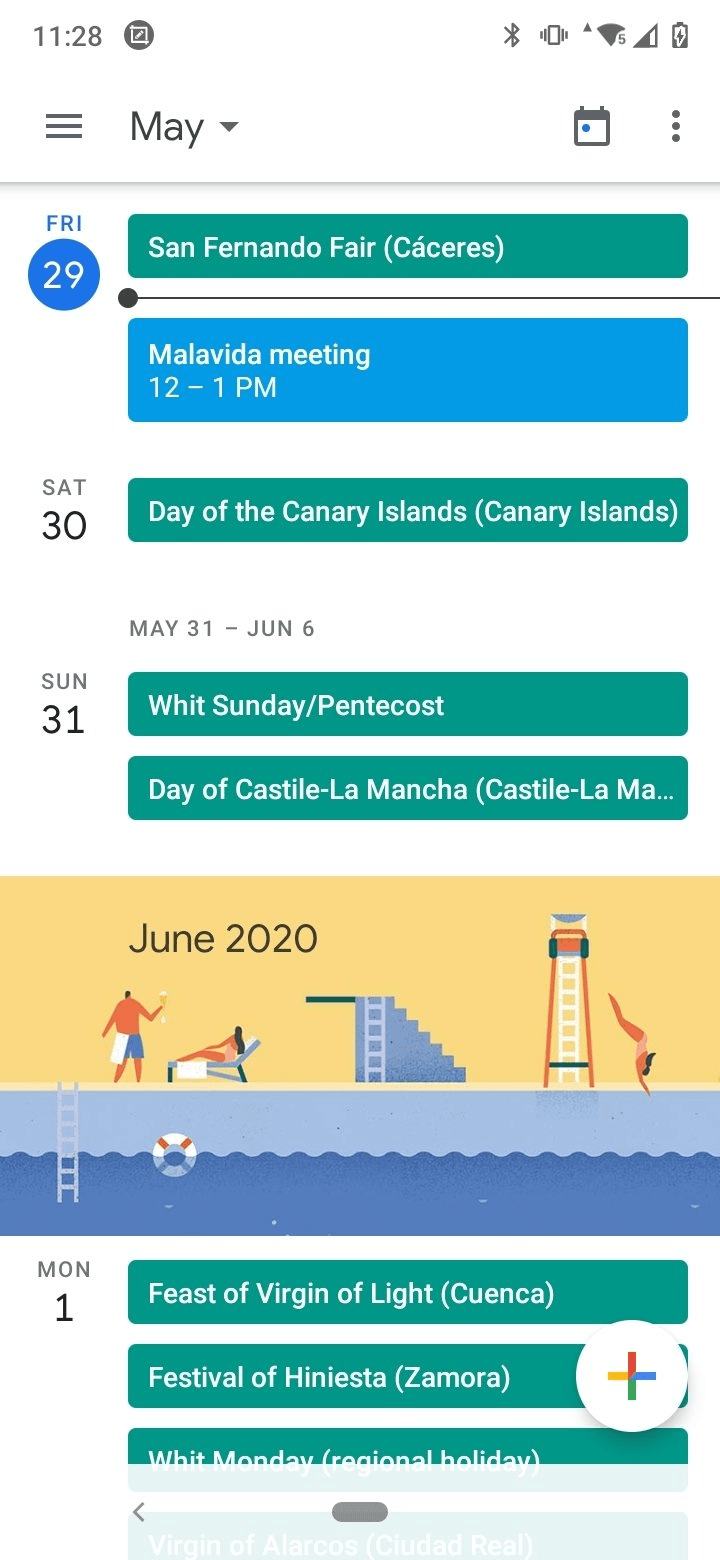Tap the back chevron at screen bottom
This screenshot has height=1560, width=720.
[139, 1512]
